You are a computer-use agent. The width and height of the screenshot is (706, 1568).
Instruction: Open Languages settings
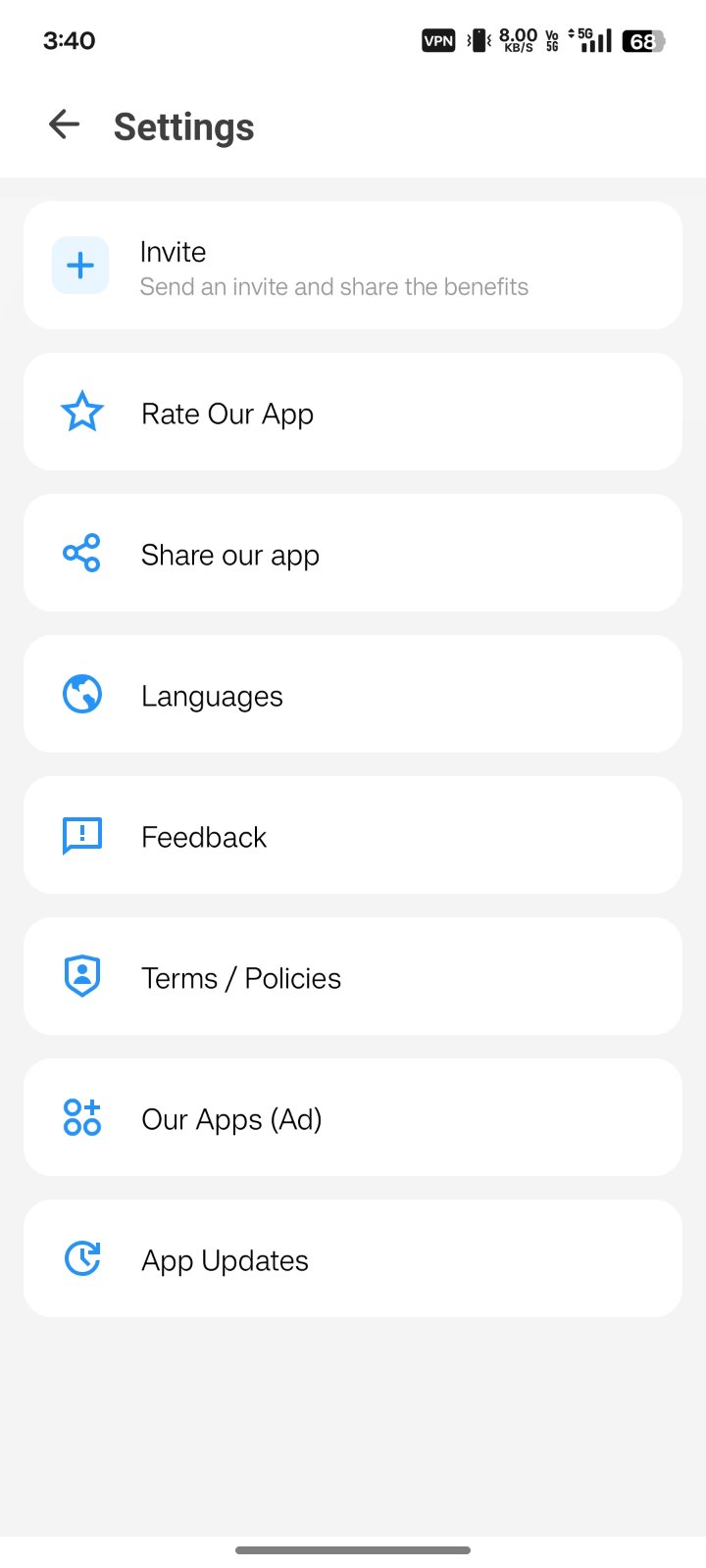352,695
